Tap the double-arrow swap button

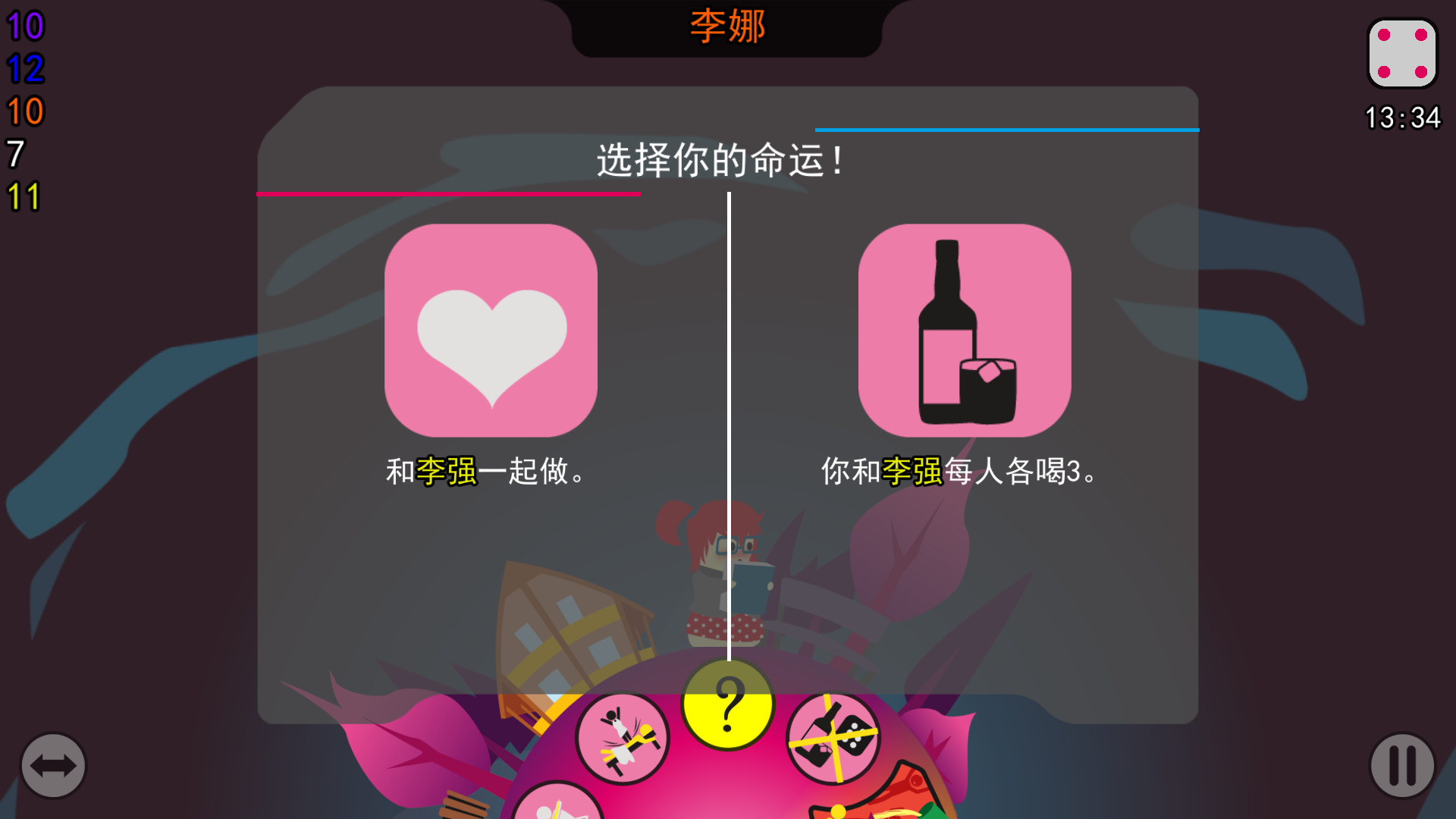click(x=53, y=765)
